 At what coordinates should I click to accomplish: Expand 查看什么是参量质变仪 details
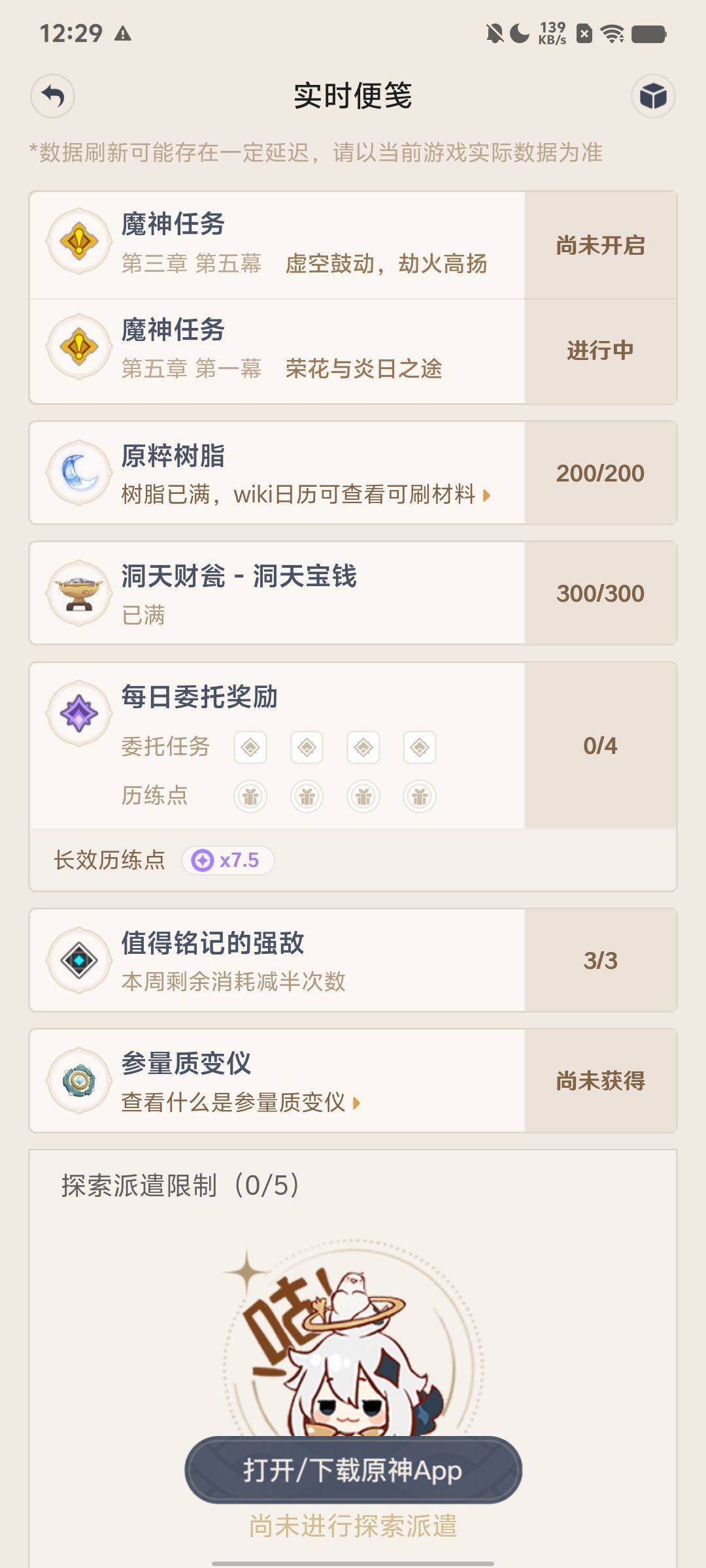point(357,1104)
